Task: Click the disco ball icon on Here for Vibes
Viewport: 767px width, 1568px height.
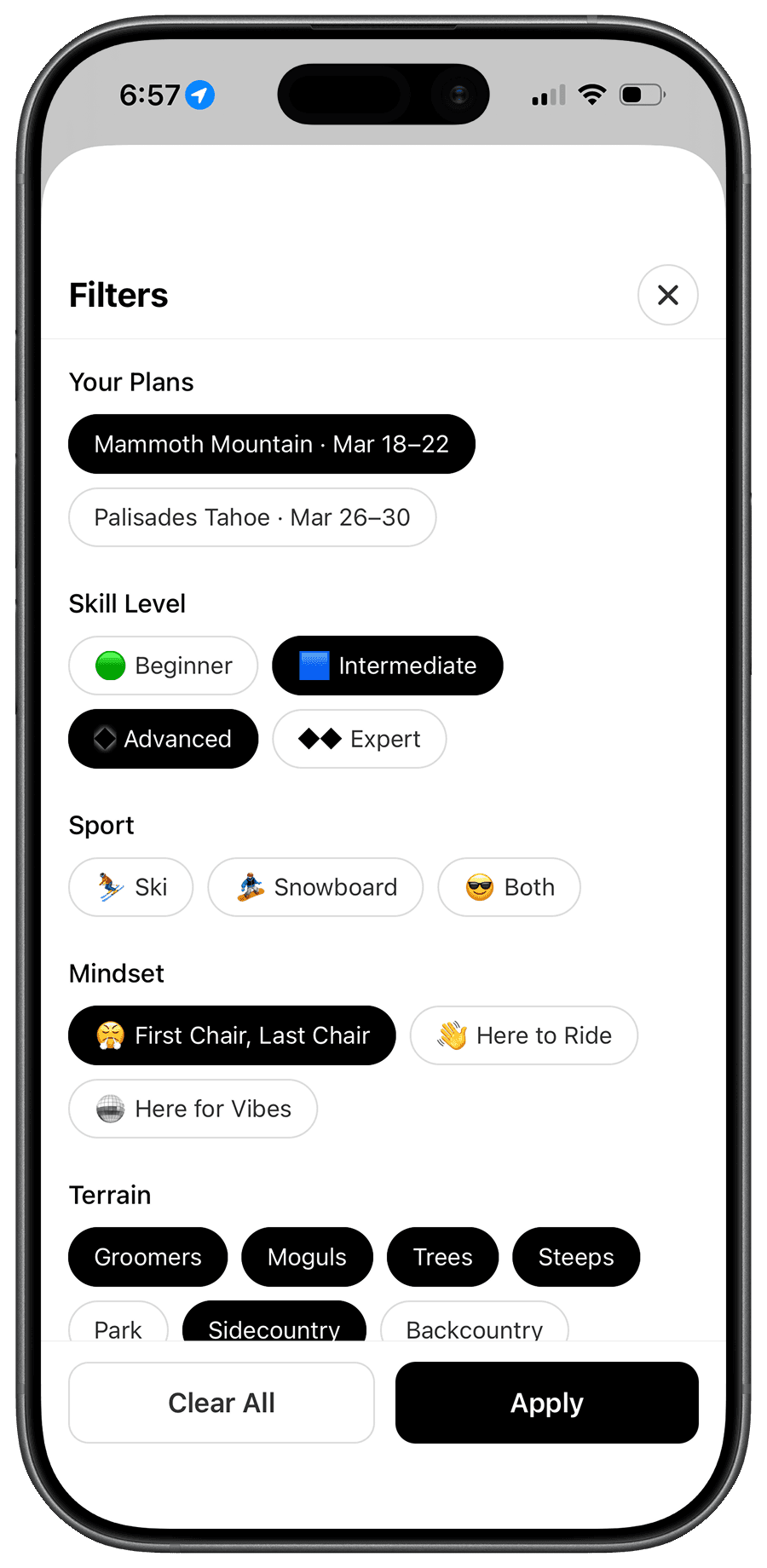Action: [109, 1109]
